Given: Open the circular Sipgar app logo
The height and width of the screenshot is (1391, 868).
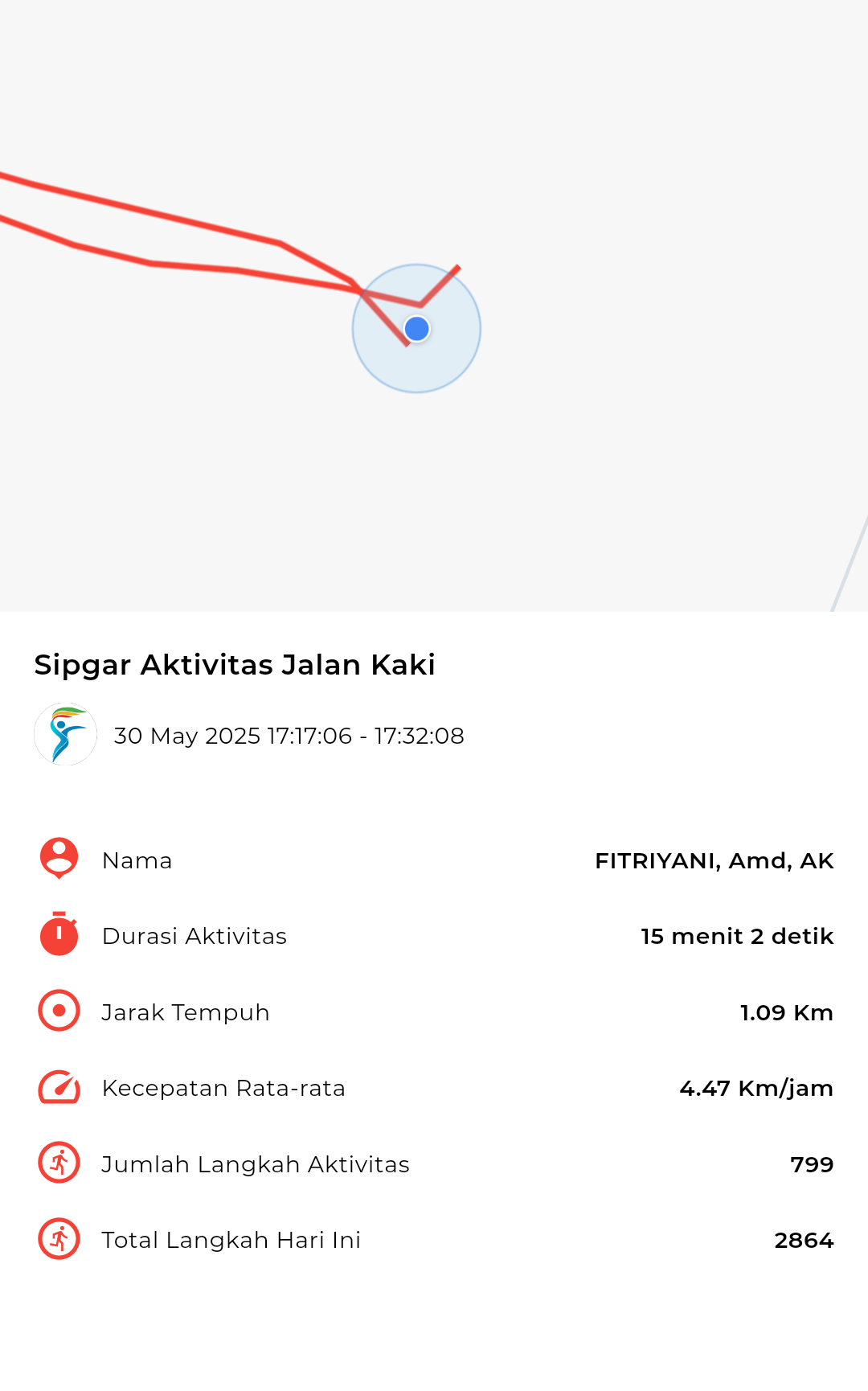Looking at the screenshot, I should 65,734.
